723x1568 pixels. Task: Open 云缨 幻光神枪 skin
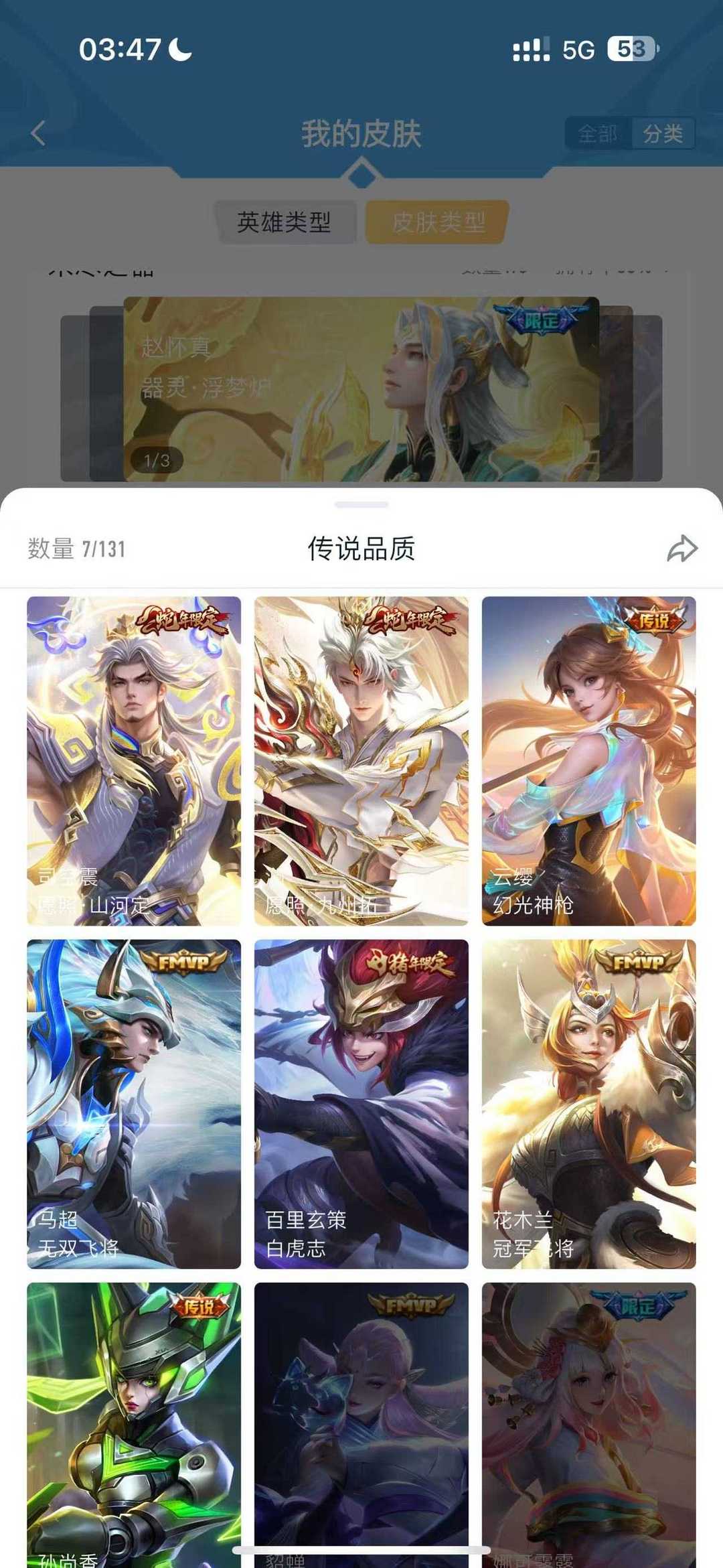point(588,761)
